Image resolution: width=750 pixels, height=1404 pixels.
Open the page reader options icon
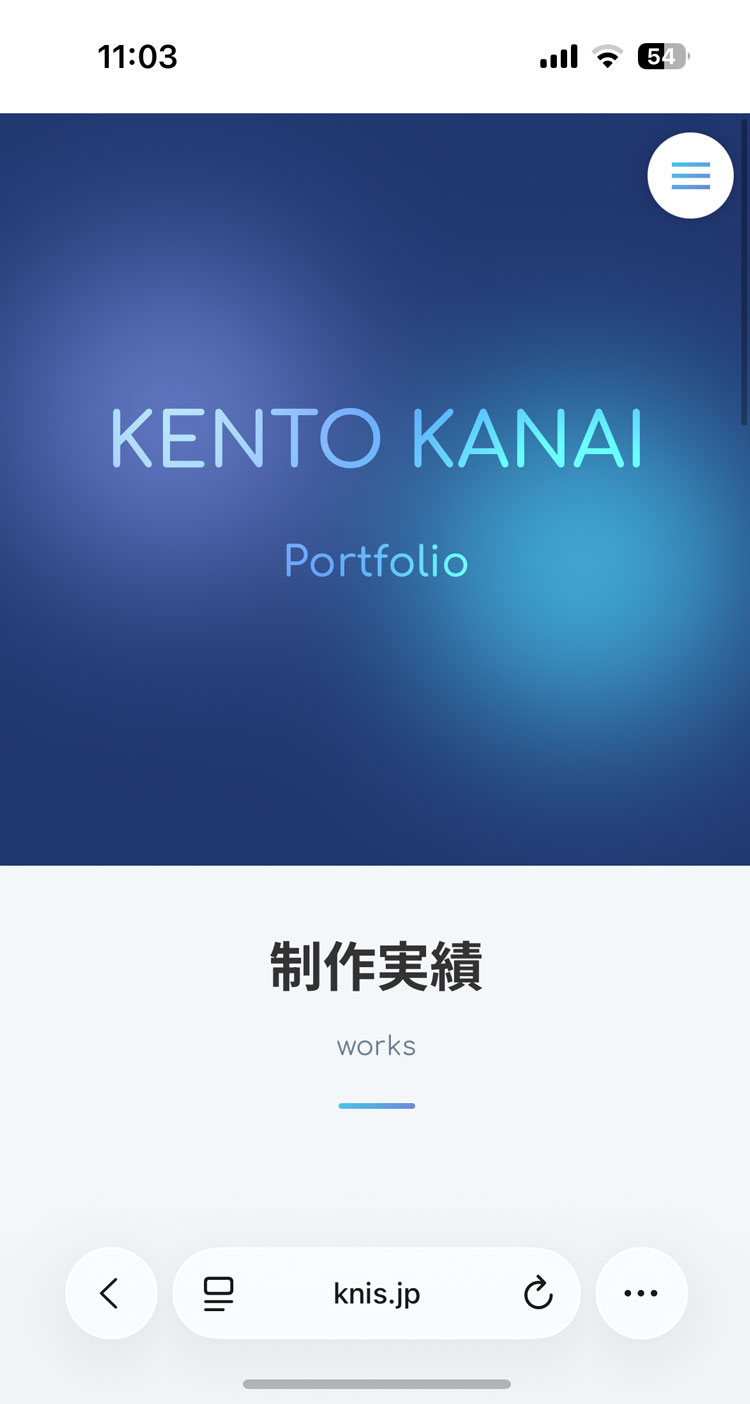[218, 1294]
